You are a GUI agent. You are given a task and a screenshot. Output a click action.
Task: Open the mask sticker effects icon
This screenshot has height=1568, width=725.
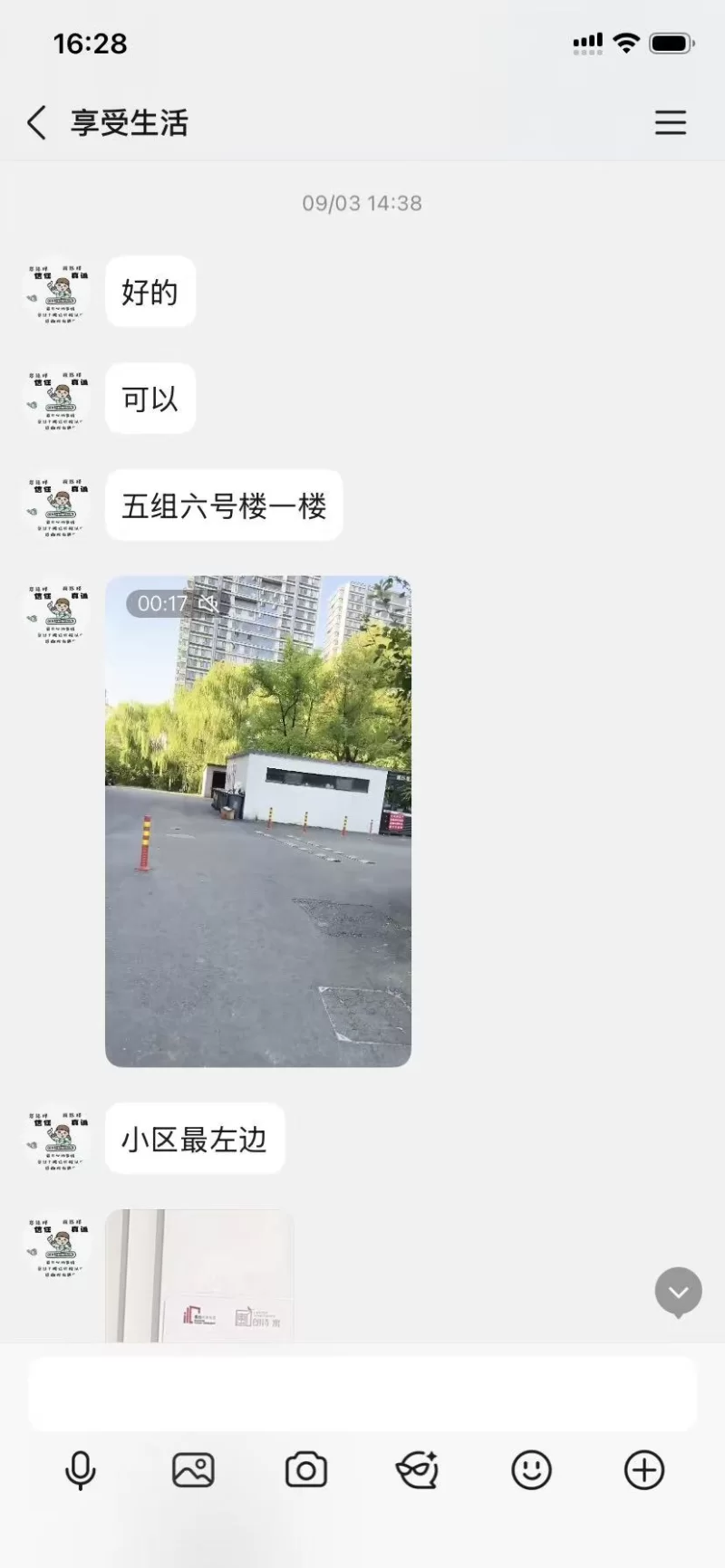point(418,1470)
